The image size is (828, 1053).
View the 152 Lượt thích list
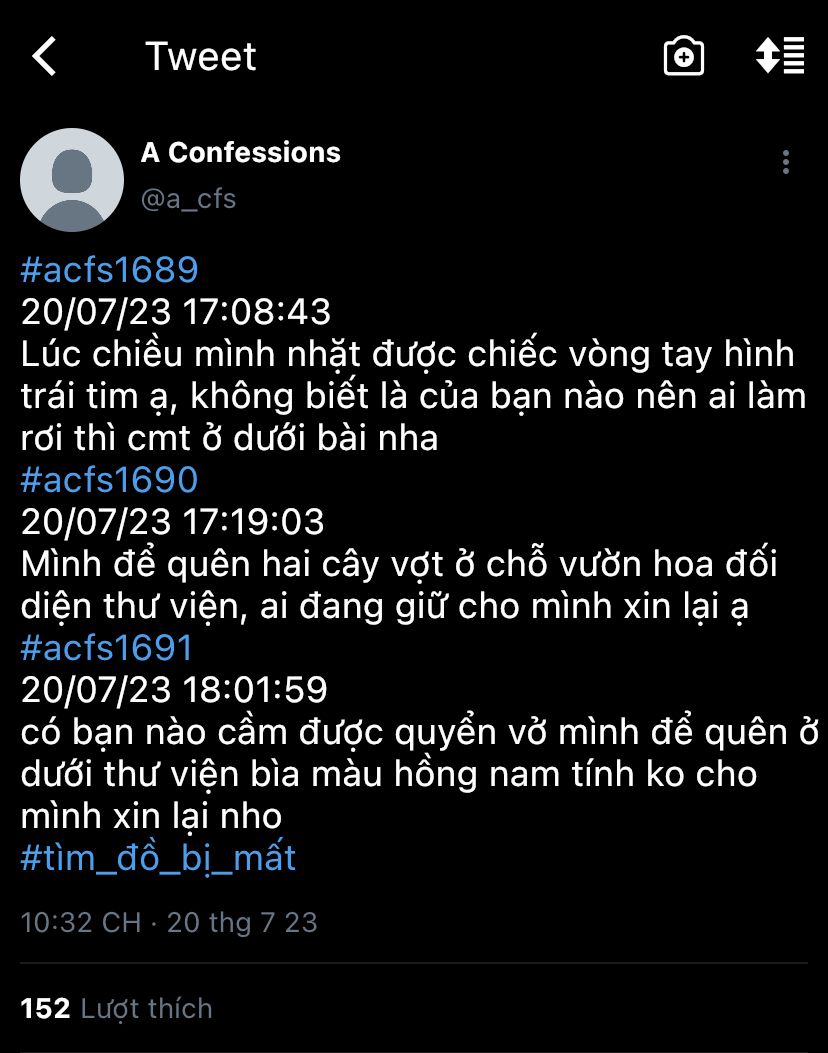(117, 1008)
